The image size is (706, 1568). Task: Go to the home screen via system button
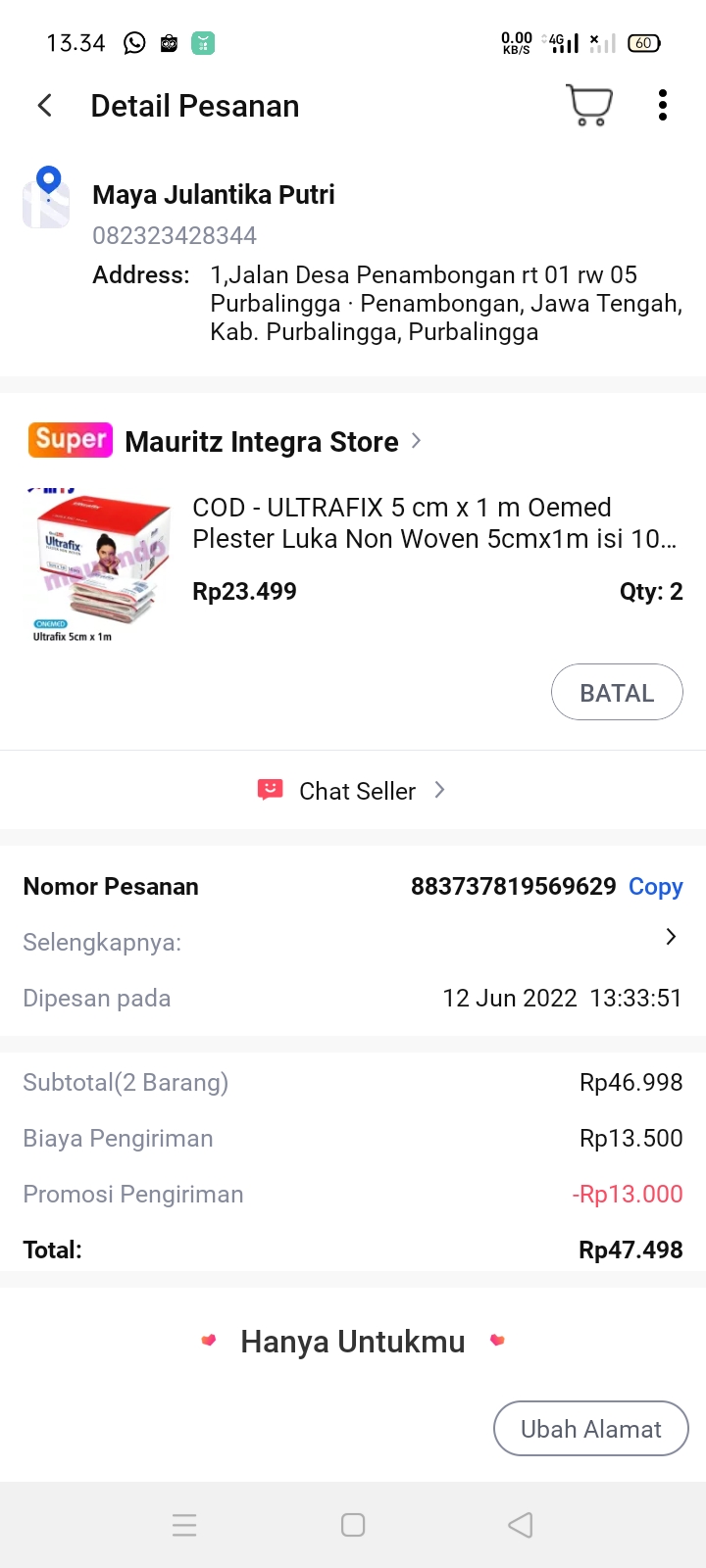pyautogui.click(x=353, y=1525)
